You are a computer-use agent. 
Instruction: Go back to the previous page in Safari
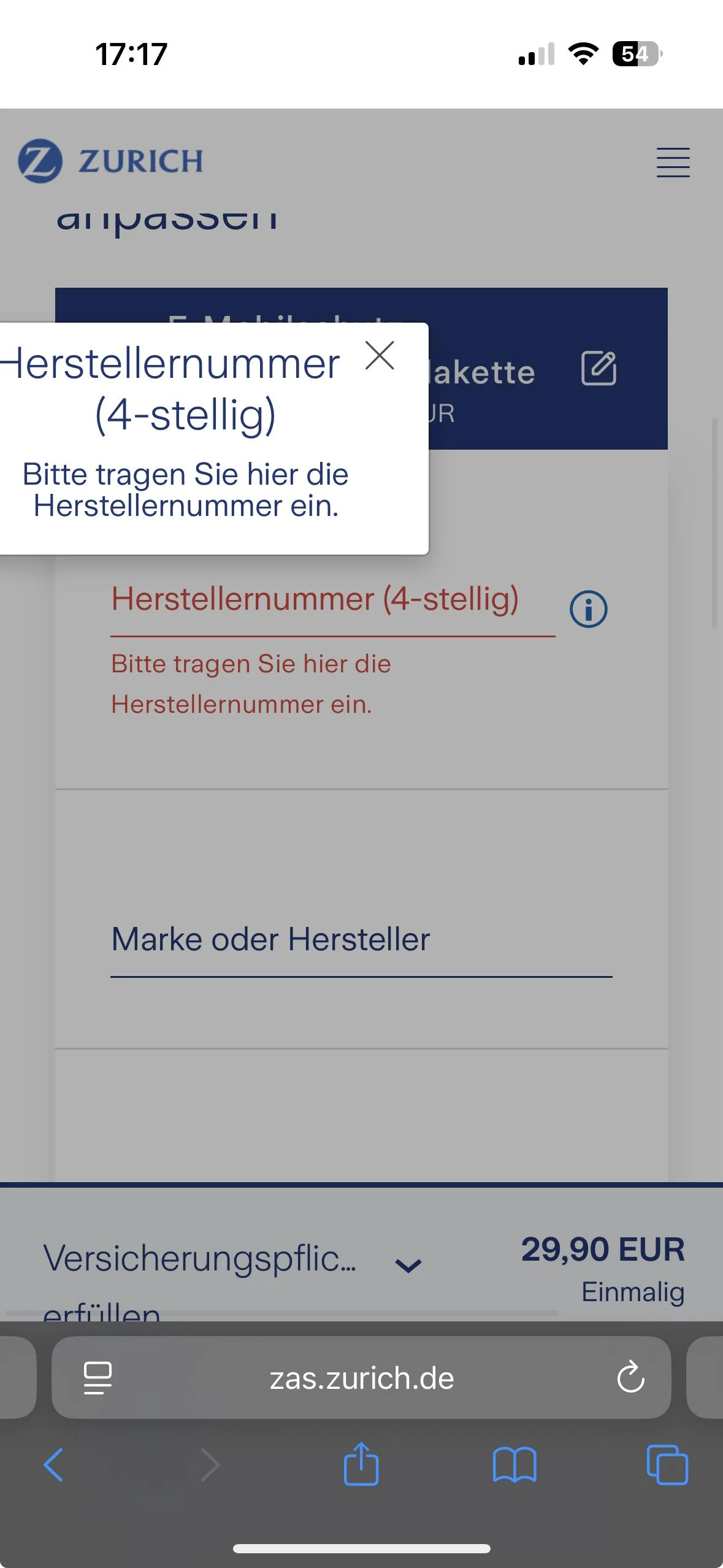click(x=53, y=1466)
